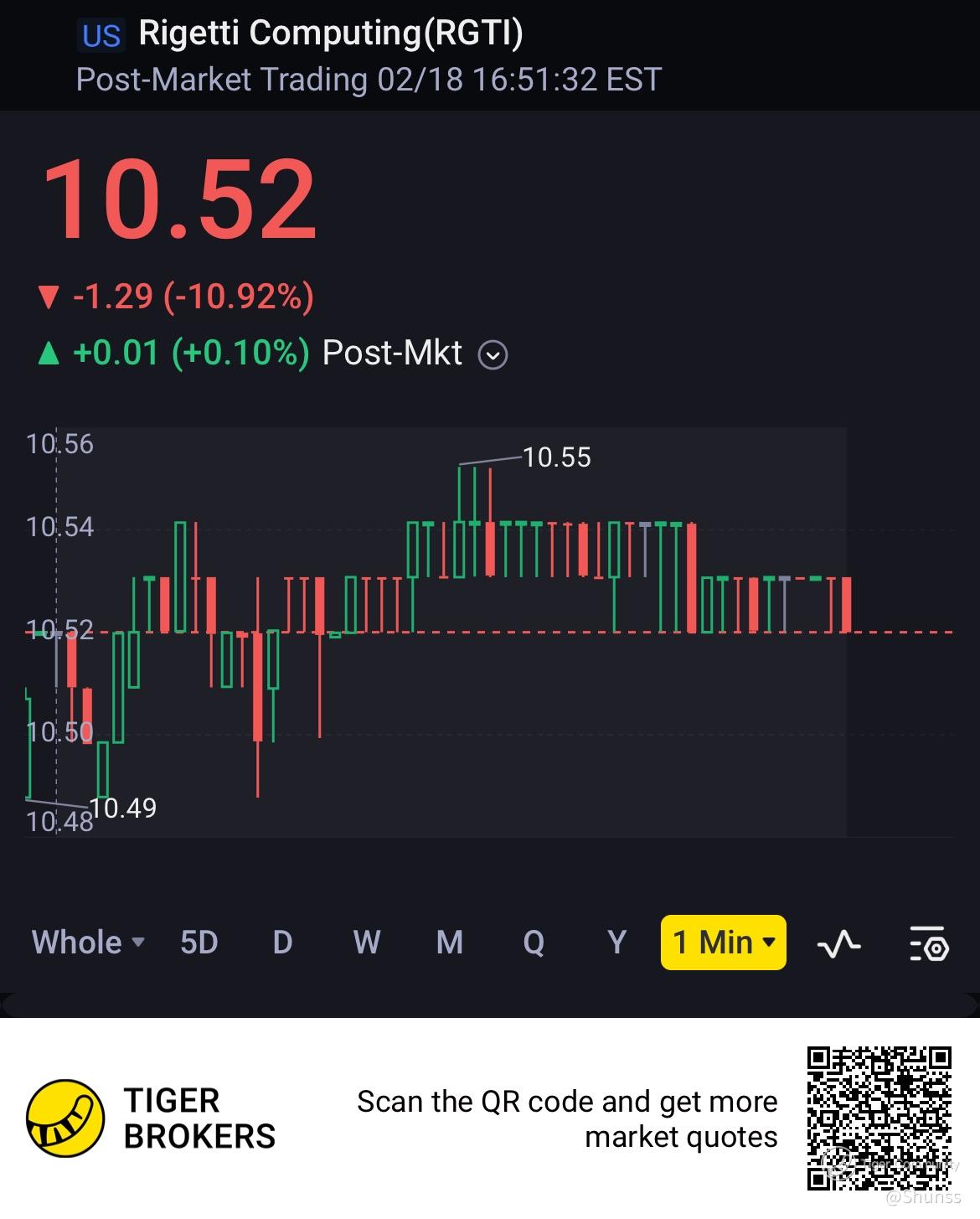Select the D daily chart period

point(282,943)
